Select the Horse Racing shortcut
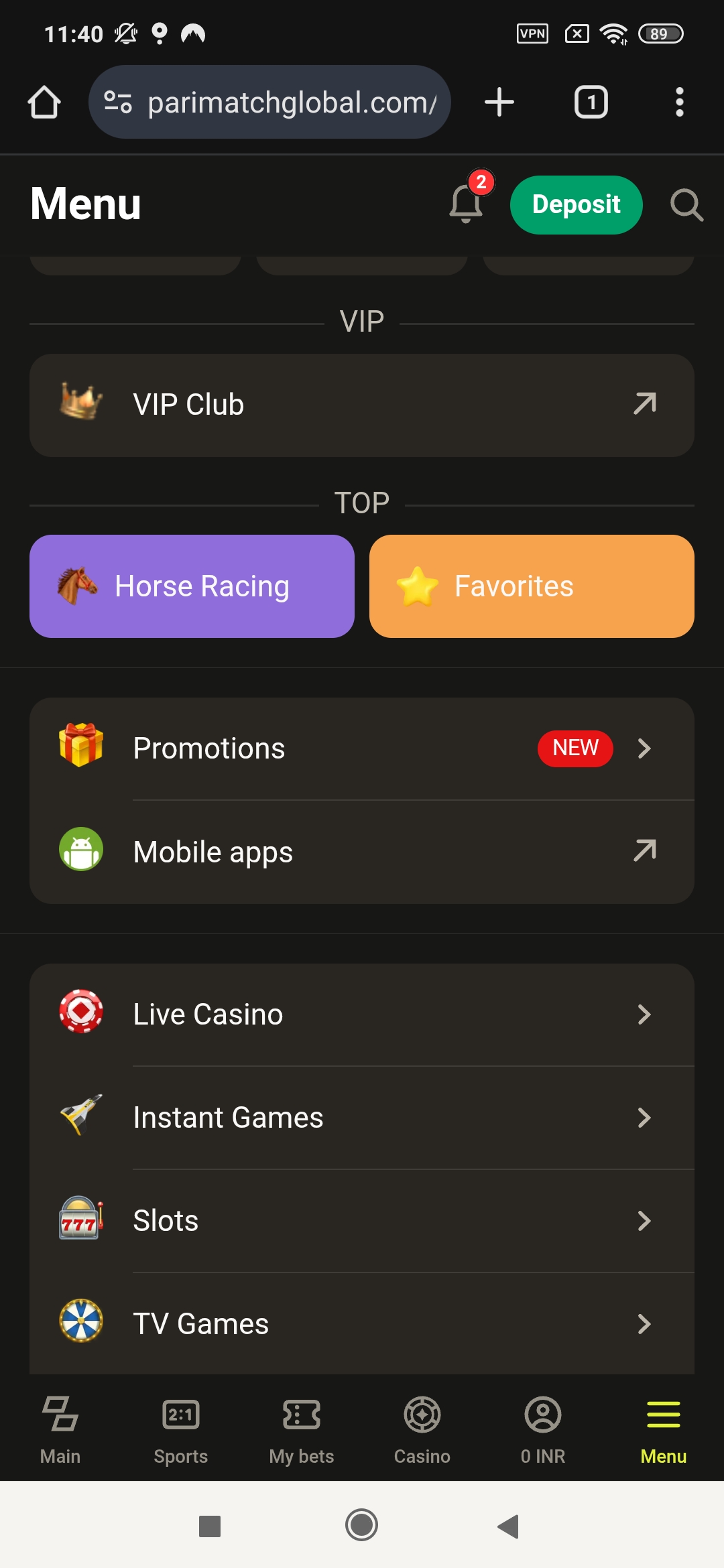This screenshot has width=724, height=1568. [x=192, y=586]
